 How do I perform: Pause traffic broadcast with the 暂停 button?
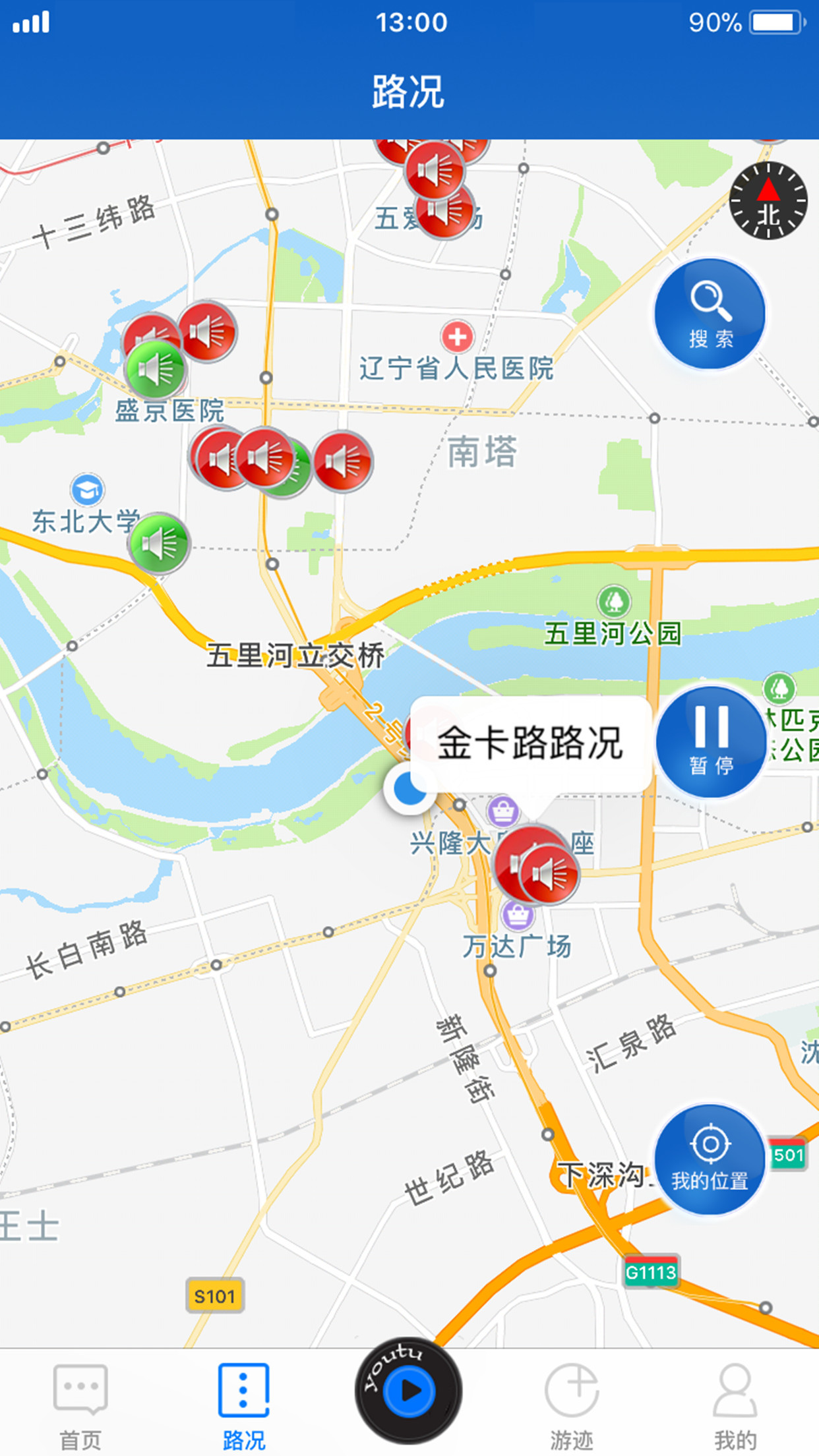(712, 742)
